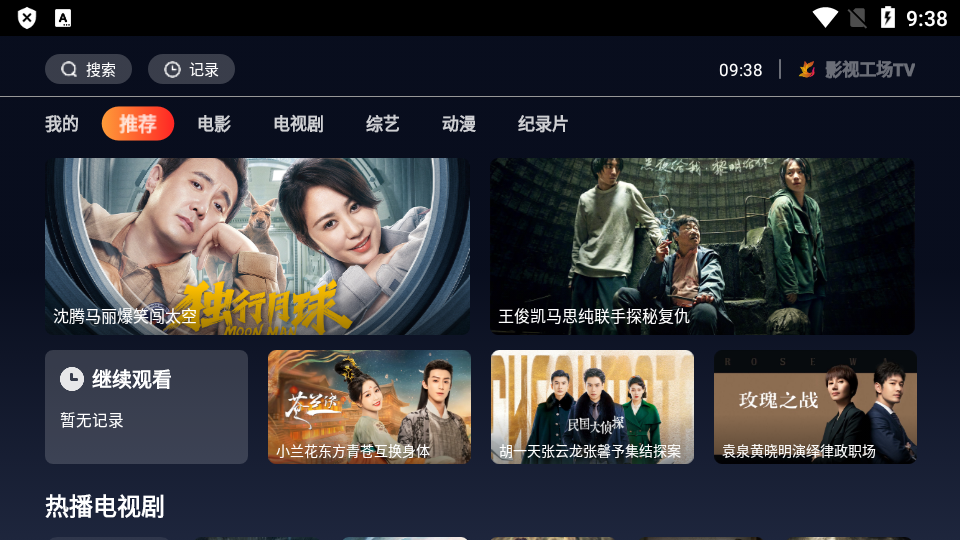Open the 动漫 tab
The image size is (960, 540).
(x=459, y=124)
